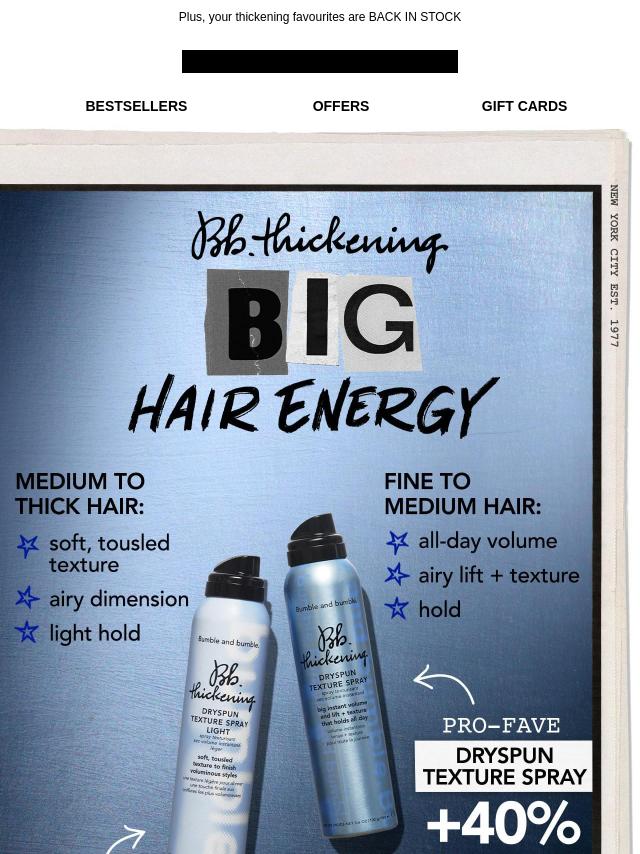This screenshot has height=854, width=640.
Task: Go to GIFT CARDS
Action: pos(524,106)
